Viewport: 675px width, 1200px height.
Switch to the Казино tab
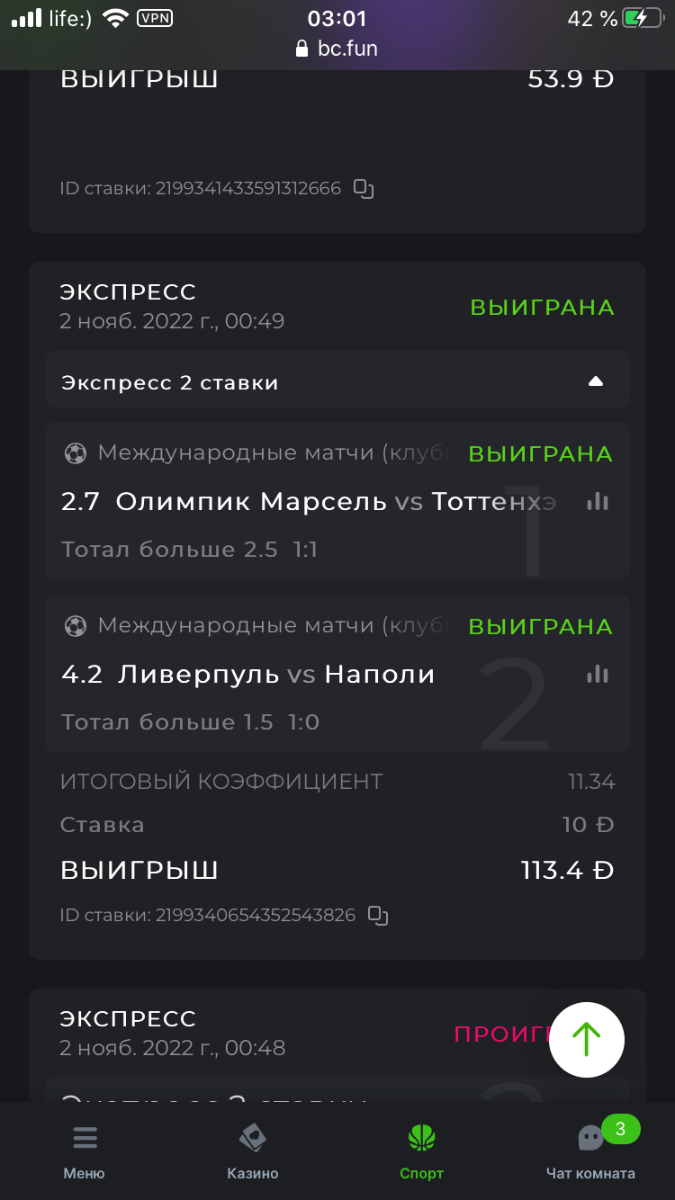pos(252,1151)
